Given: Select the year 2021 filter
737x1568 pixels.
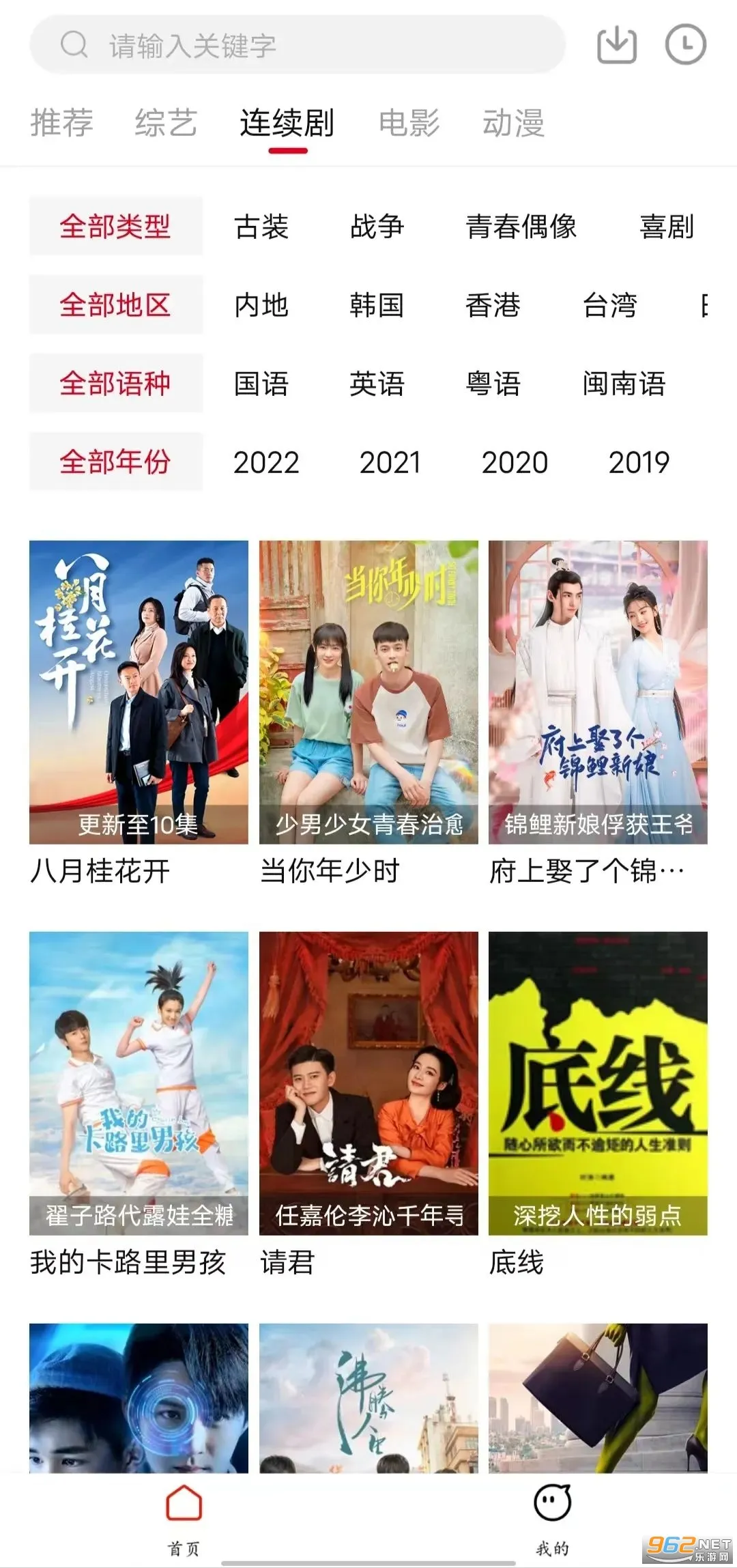Looking at the screenshot, I should [390, 462].
